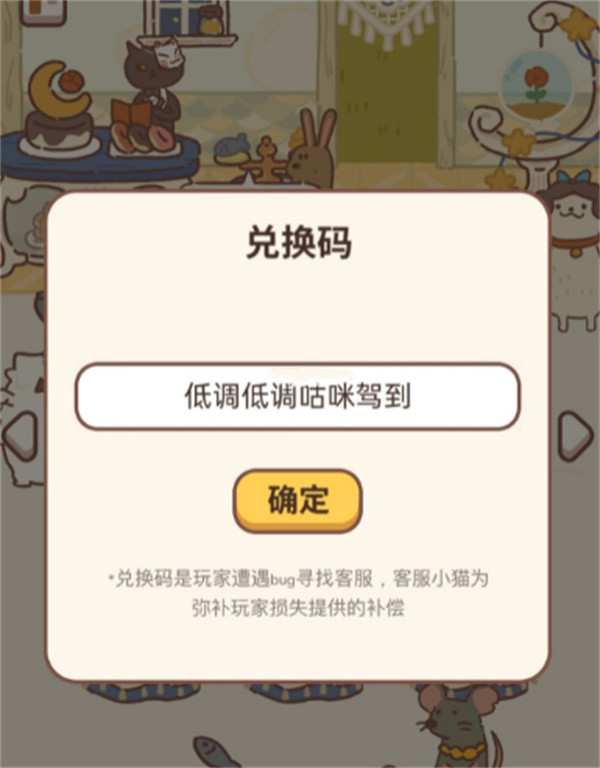Go to previous page with left arrow
This screenshot has height=768, width=600.
[x=21, y=436]
